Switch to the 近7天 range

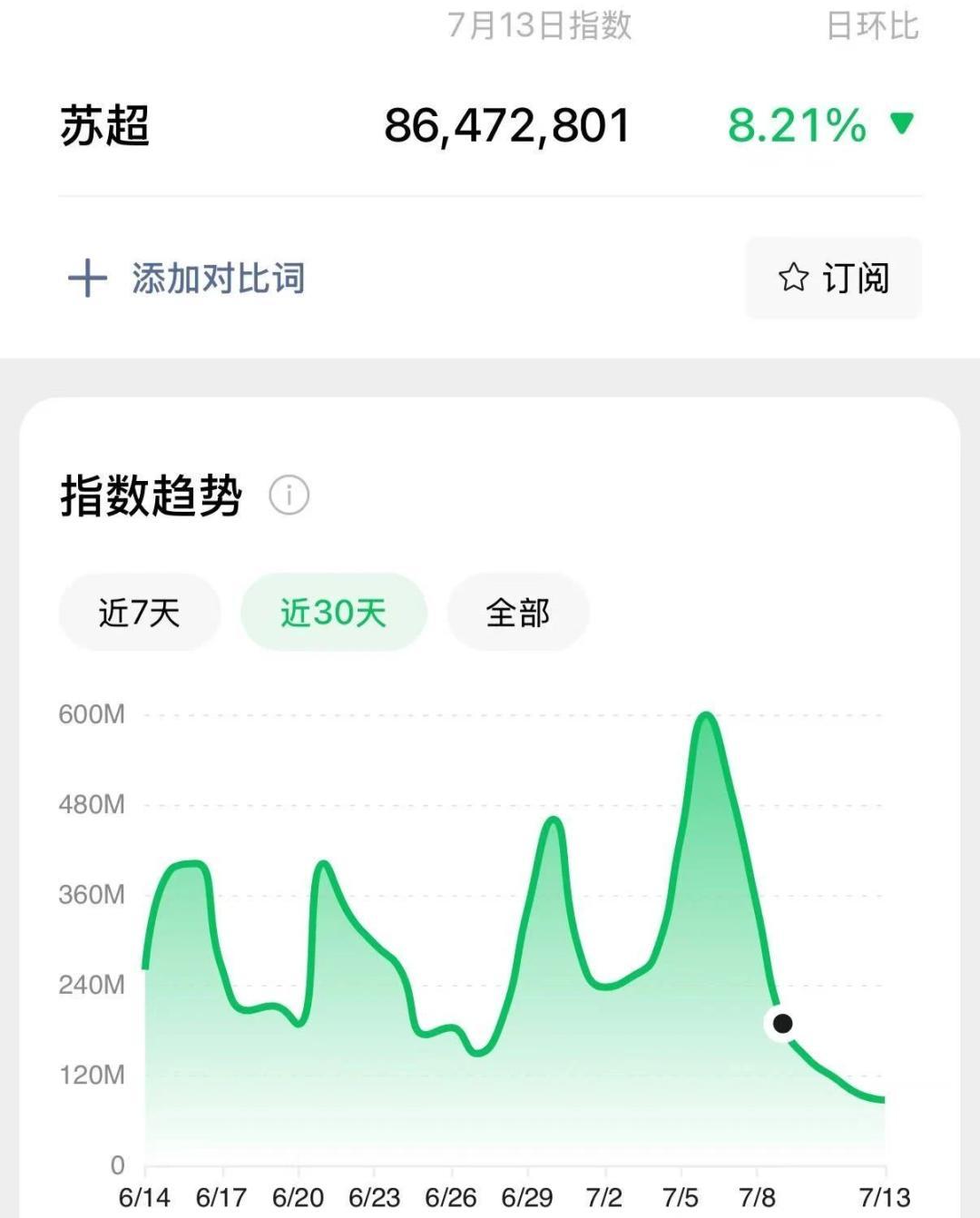click(x=140, y=613)
